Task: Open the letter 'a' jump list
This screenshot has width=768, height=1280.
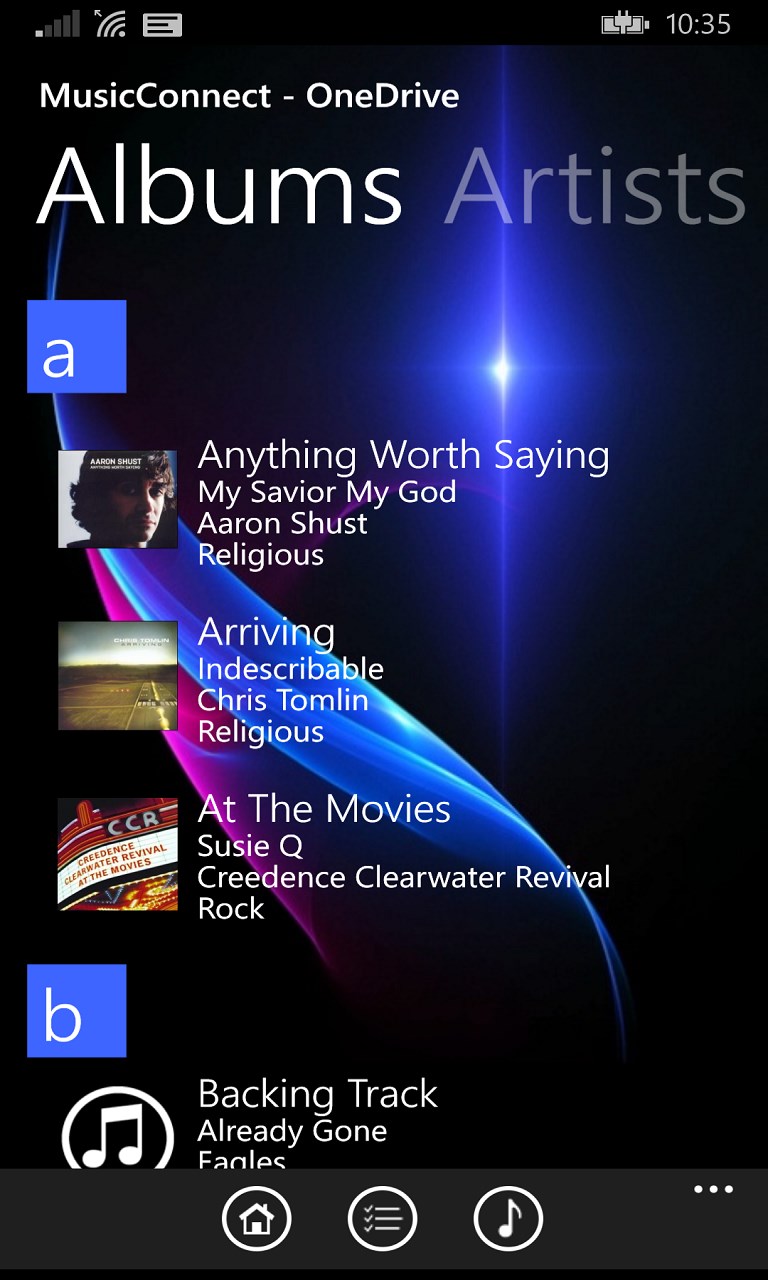Action: point(76,346)
